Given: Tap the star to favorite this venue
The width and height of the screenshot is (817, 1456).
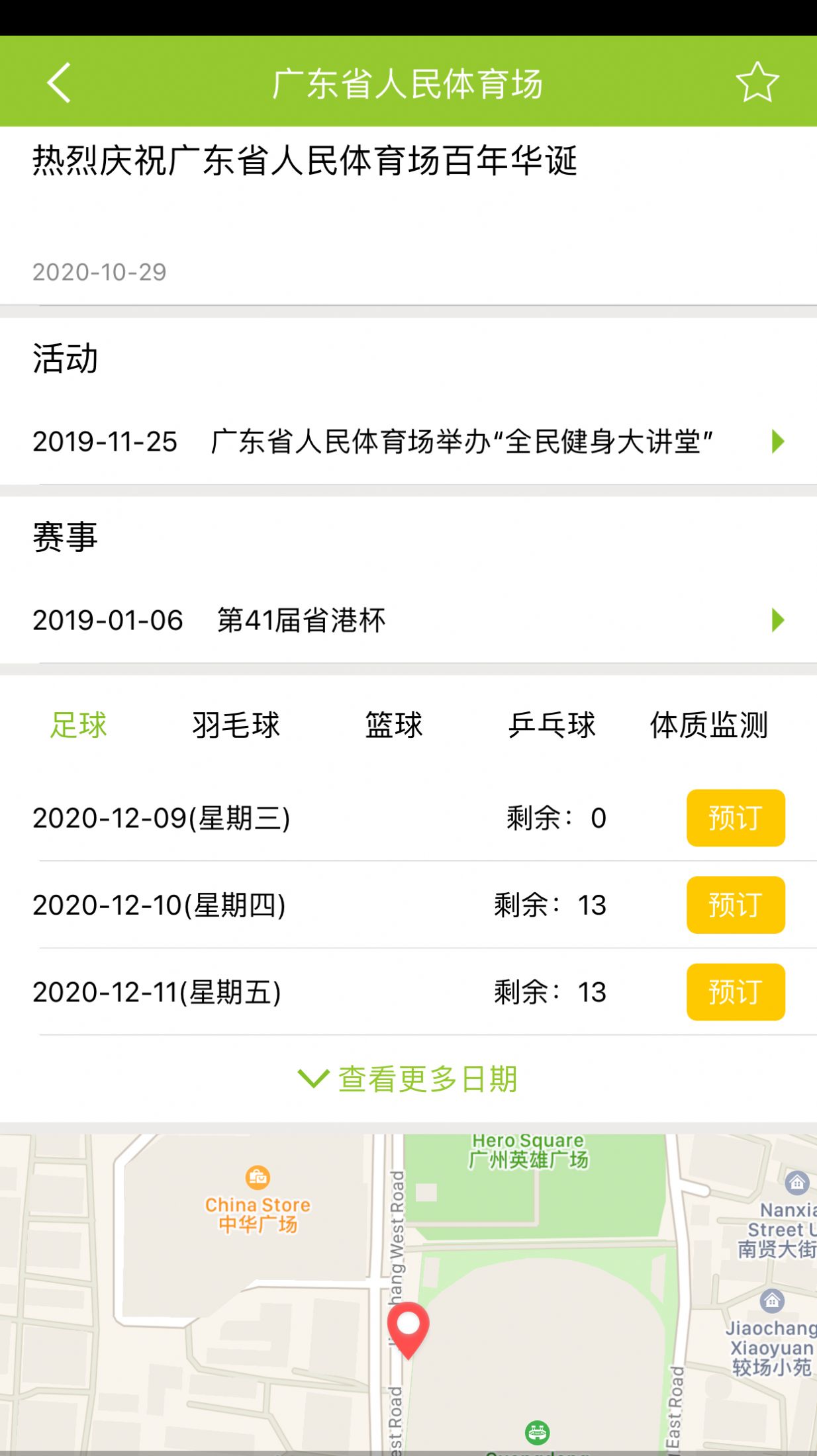Looking at the screenshot, I should 757,82.
